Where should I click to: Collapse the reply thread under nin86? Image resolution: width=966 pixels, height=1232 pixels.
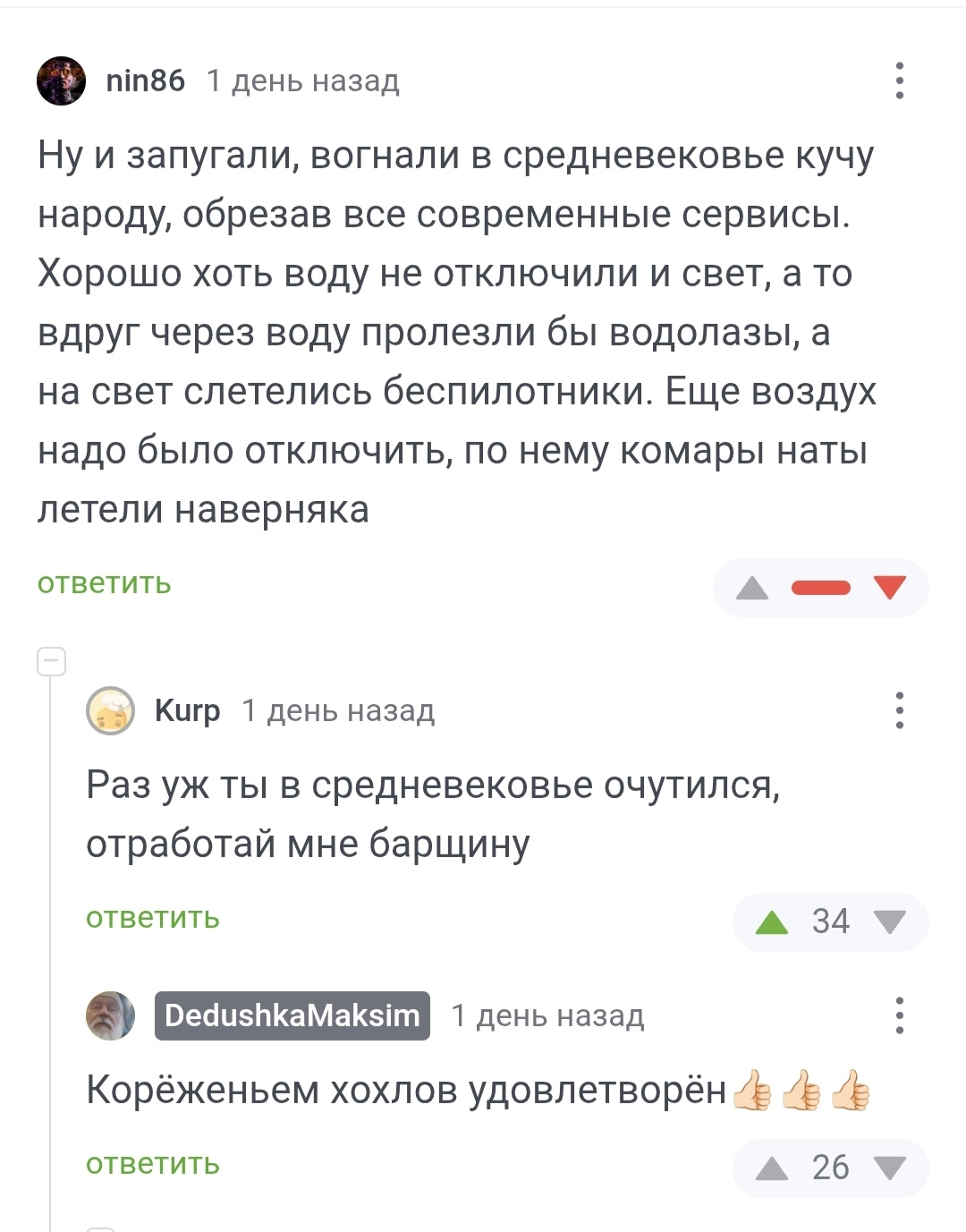click(52, 662)
